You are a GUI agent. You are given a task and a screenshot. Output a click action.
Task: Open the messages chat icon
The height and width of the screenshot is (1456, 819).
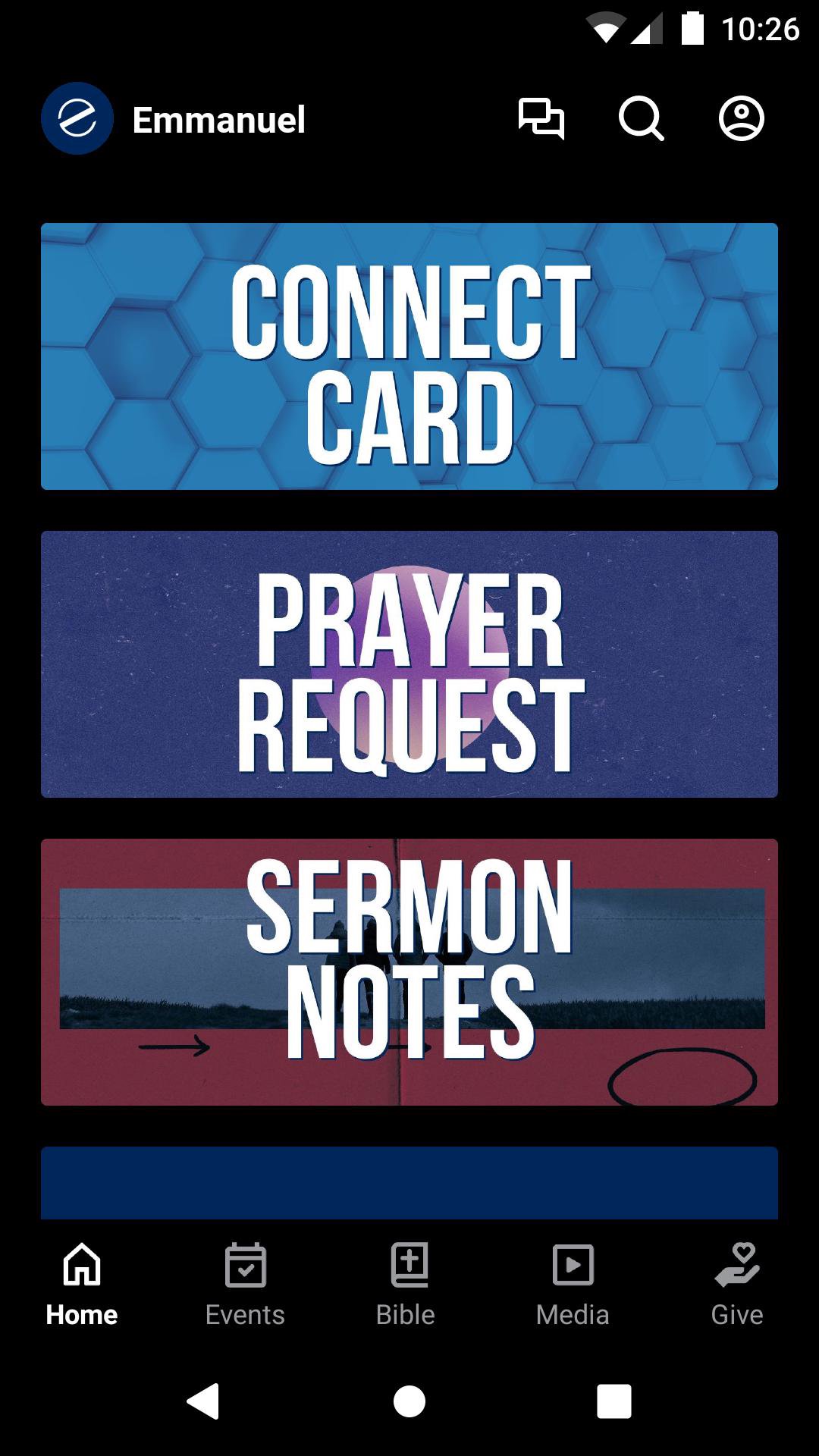tap(541, 119)
